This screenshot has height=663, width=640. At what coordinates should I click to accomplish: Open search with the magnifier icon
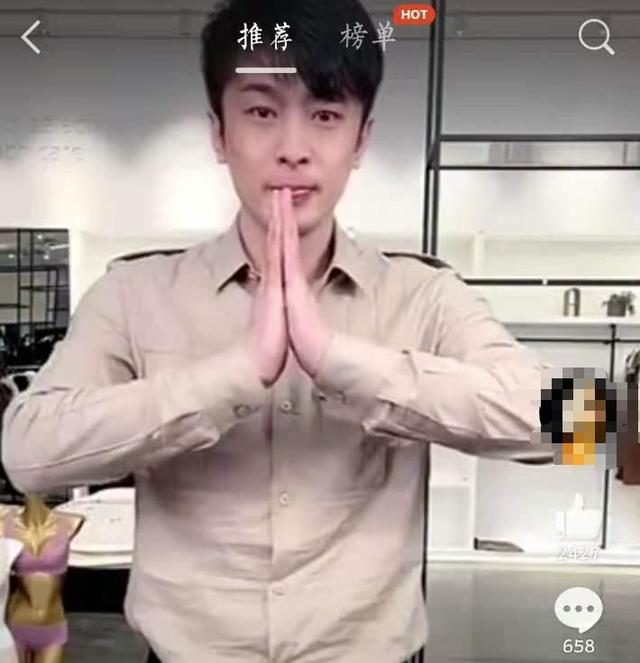pos(596,38)
